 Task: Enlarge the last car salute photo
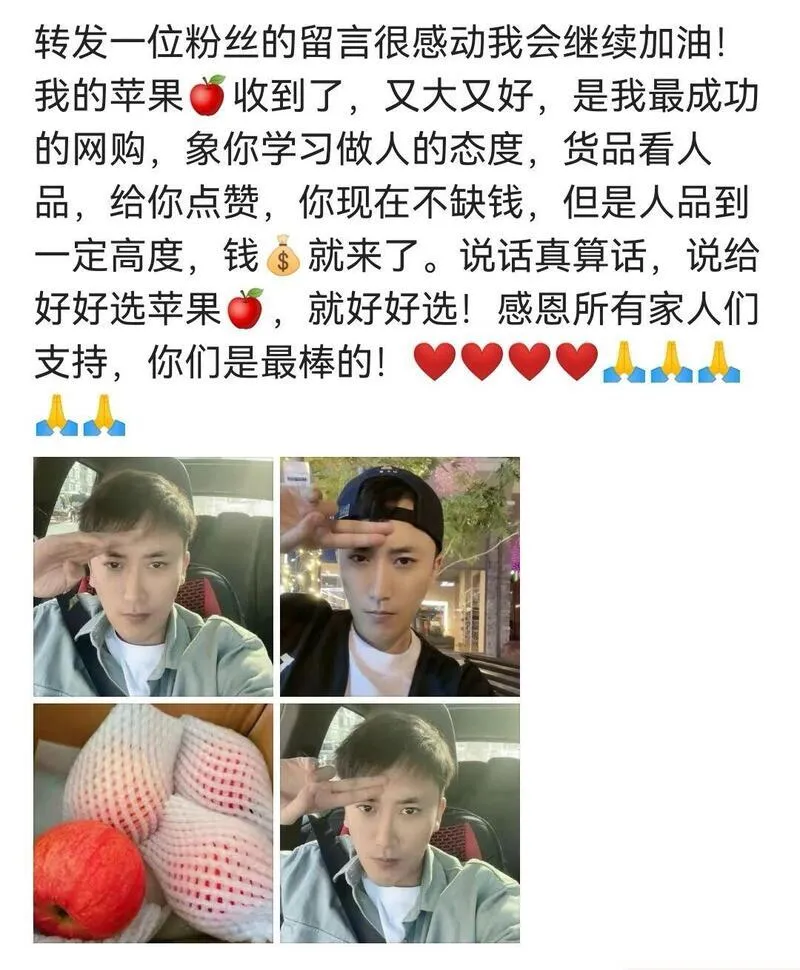[399, 823]
